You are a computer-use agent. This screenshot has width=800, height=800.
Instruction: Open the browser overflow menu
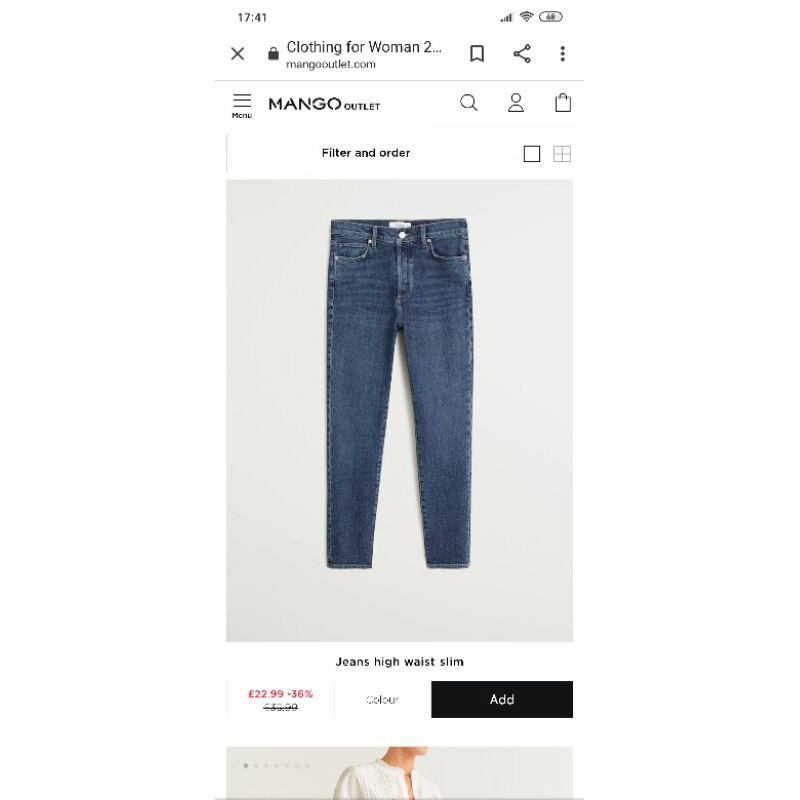point(563,54)
